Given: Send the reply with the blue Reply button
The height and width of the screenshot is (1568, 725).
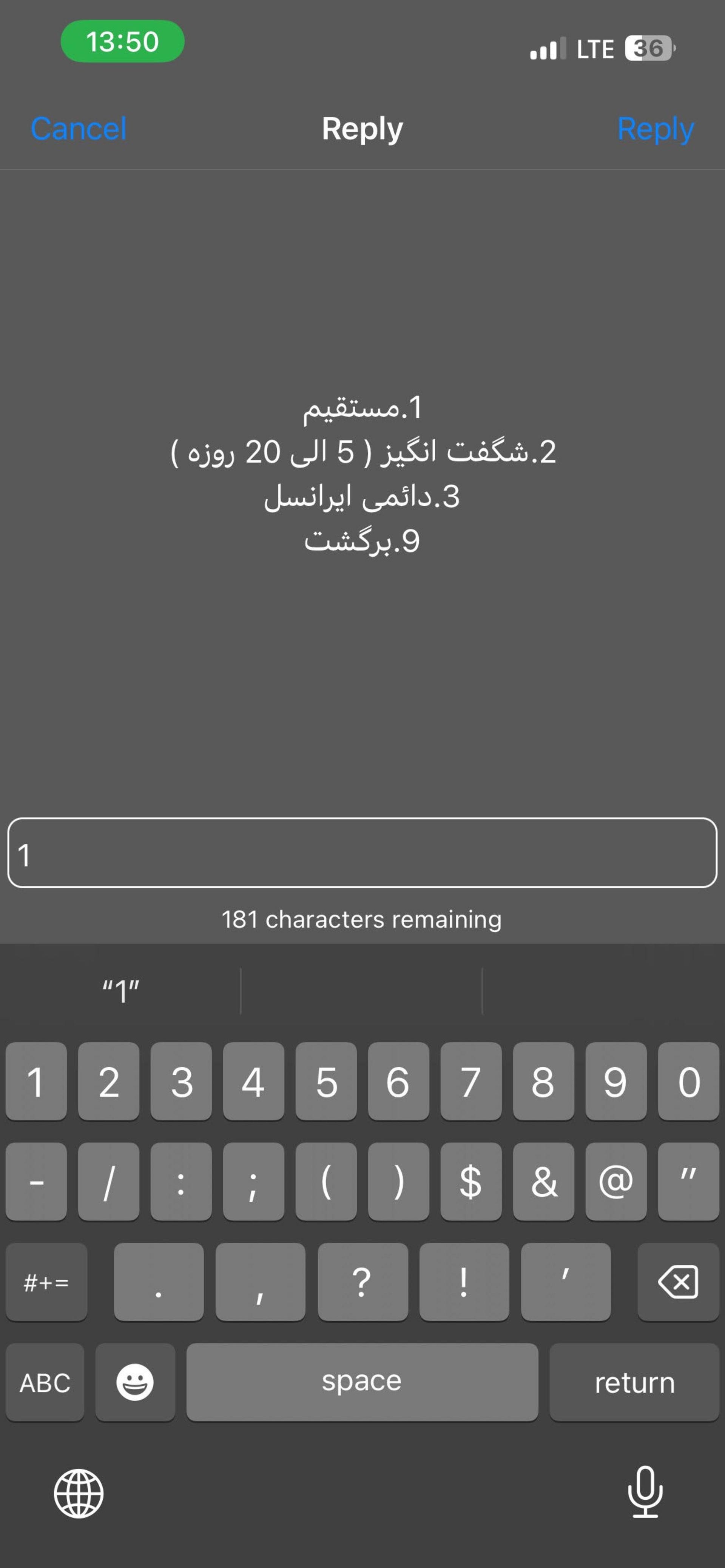Looking at the screenshot, I should pos(655,128).
